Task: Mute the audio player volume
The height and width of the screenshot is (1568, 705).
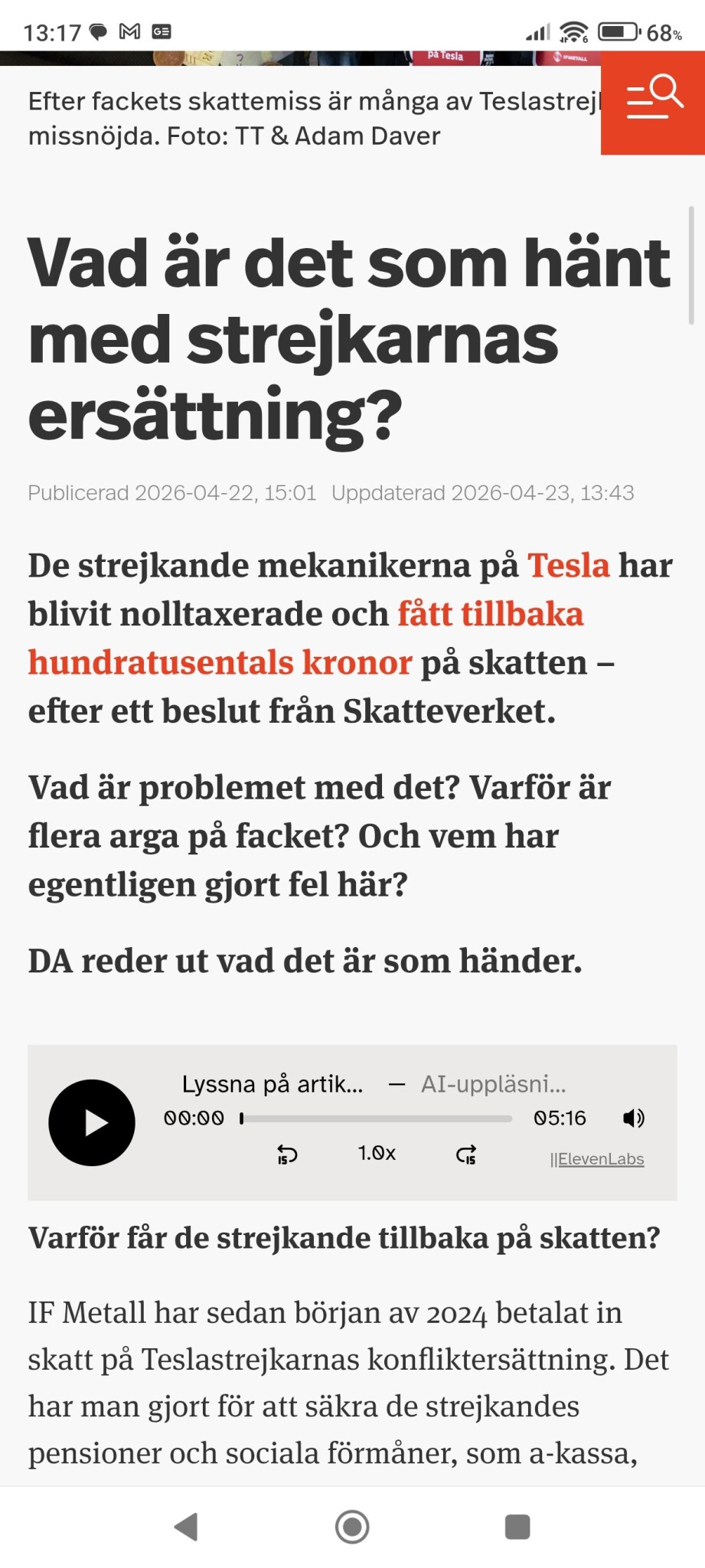Action: (634, 1119)
